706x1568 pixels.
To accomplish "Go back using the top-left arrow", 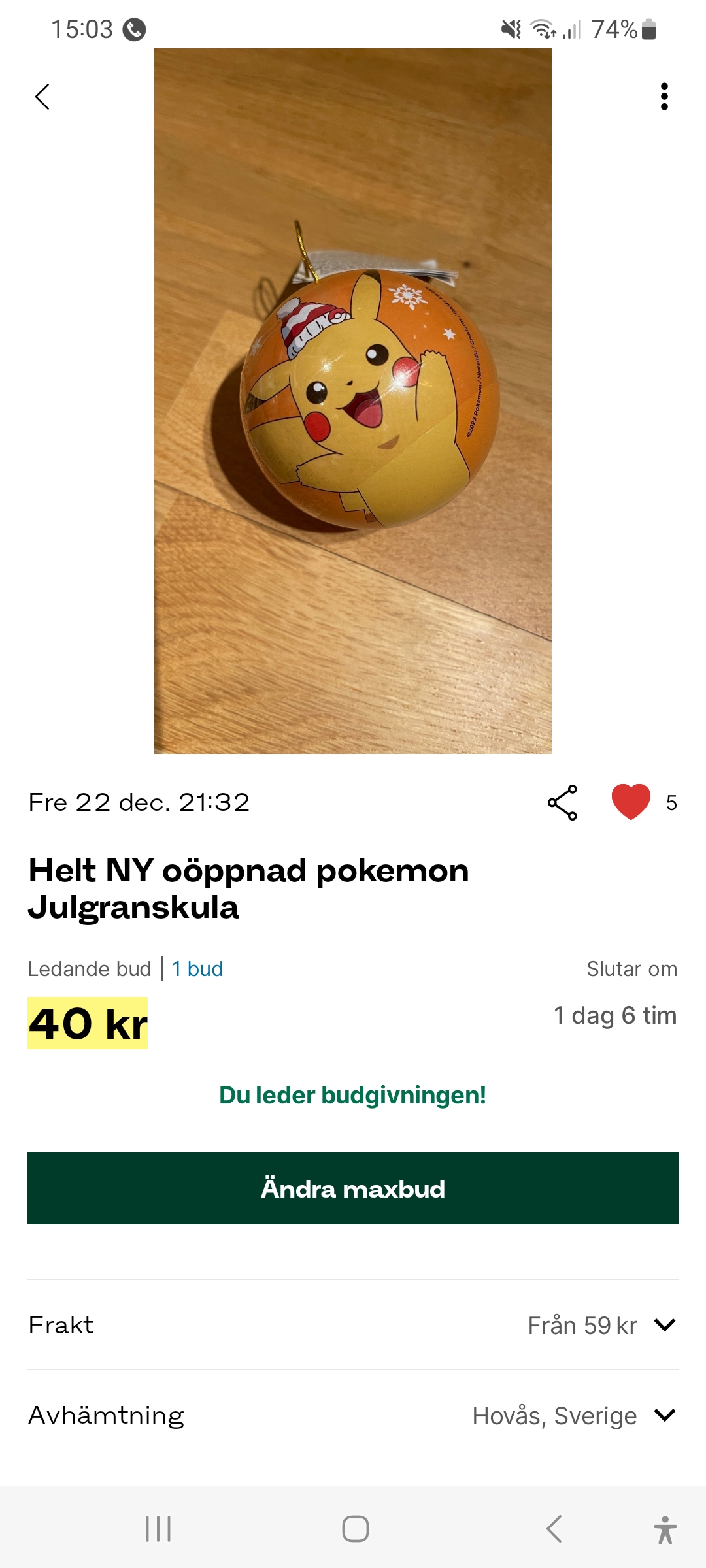I will (42, 97).
